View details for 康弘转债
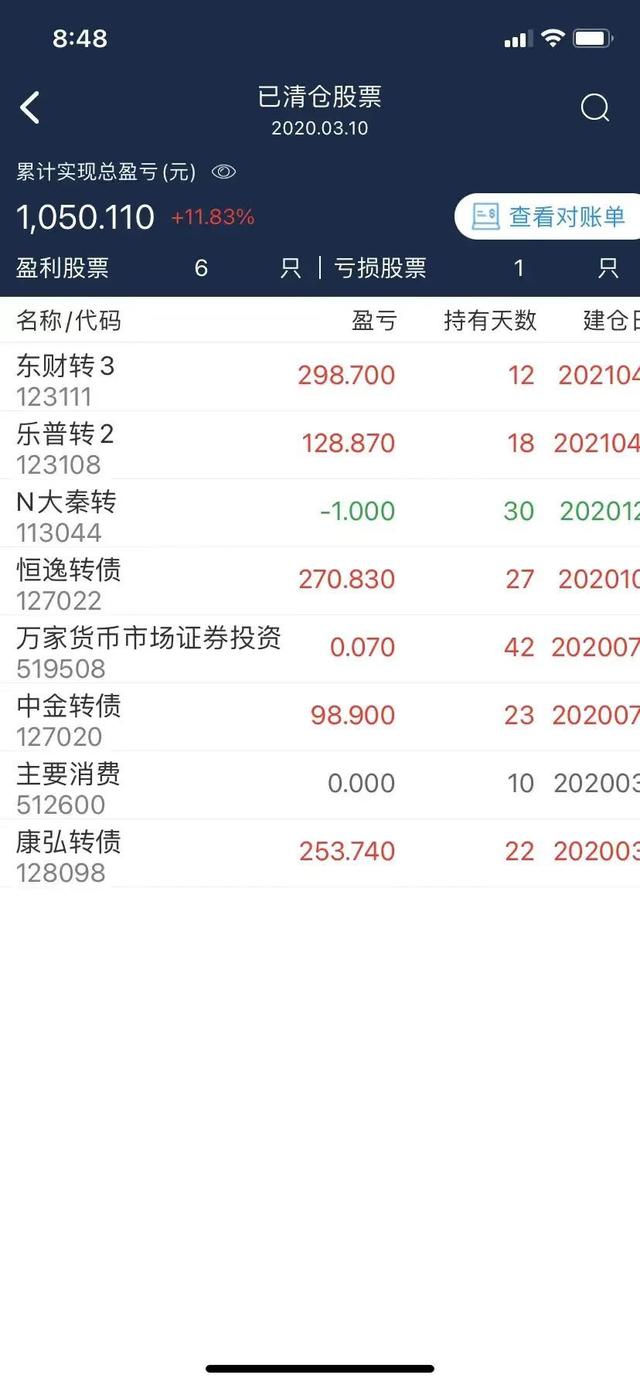Viewport: 640px width, 1385px height. click(320, 854)
